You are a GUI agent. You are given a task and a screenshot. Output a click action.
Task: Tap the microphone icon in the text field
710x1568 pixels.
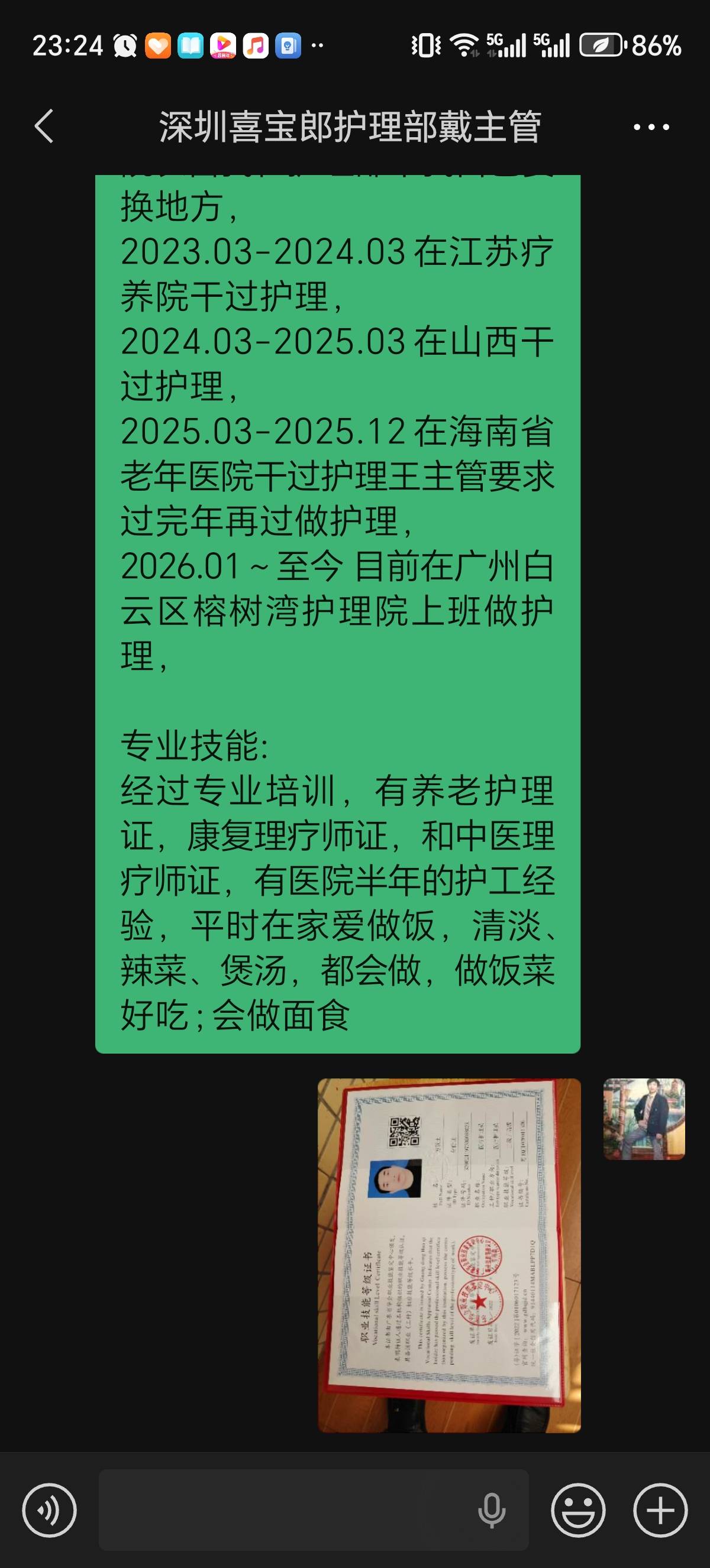click(x=492, y=1510)
